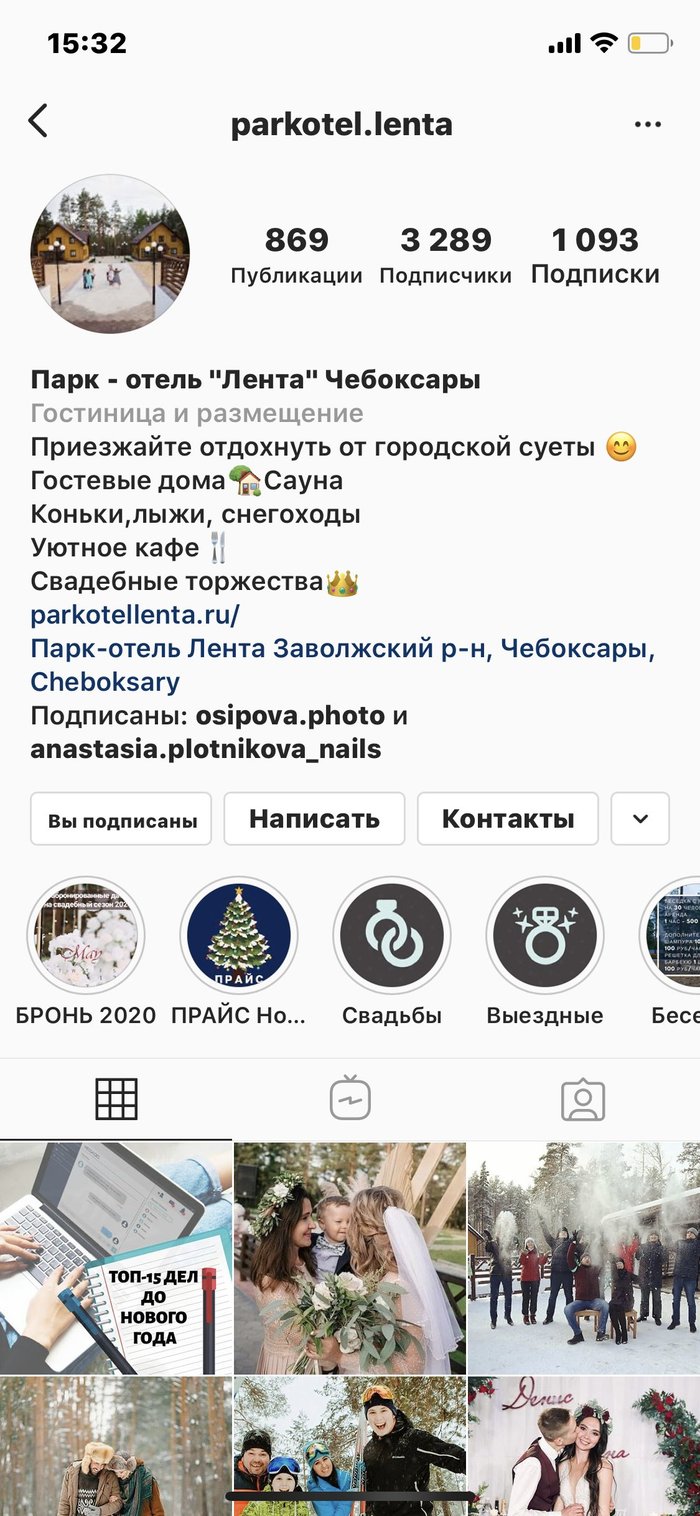
Task: View the Выездные story highlight
Action: (x=545, y=937)
